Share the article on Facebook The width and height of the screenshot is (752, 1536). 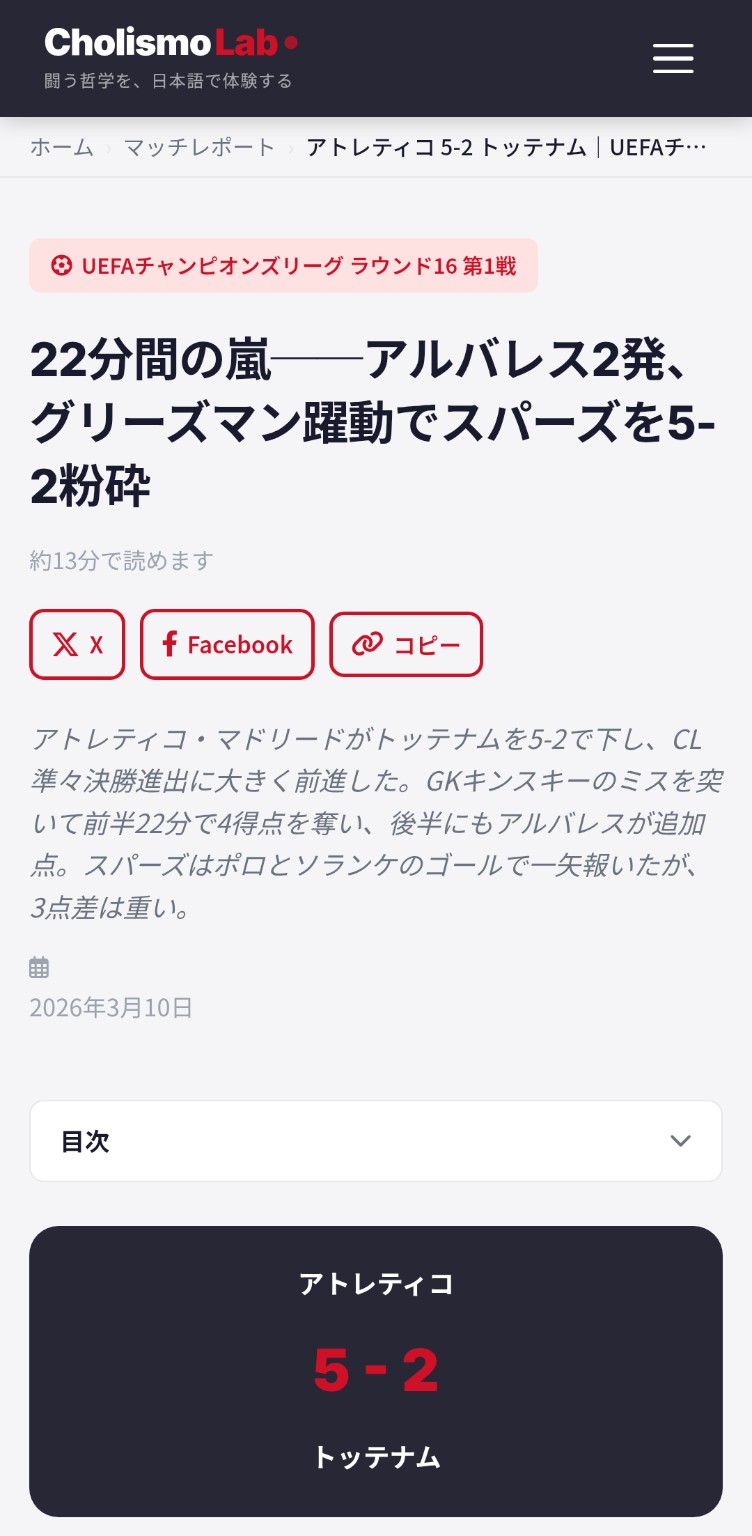[227, 645]
